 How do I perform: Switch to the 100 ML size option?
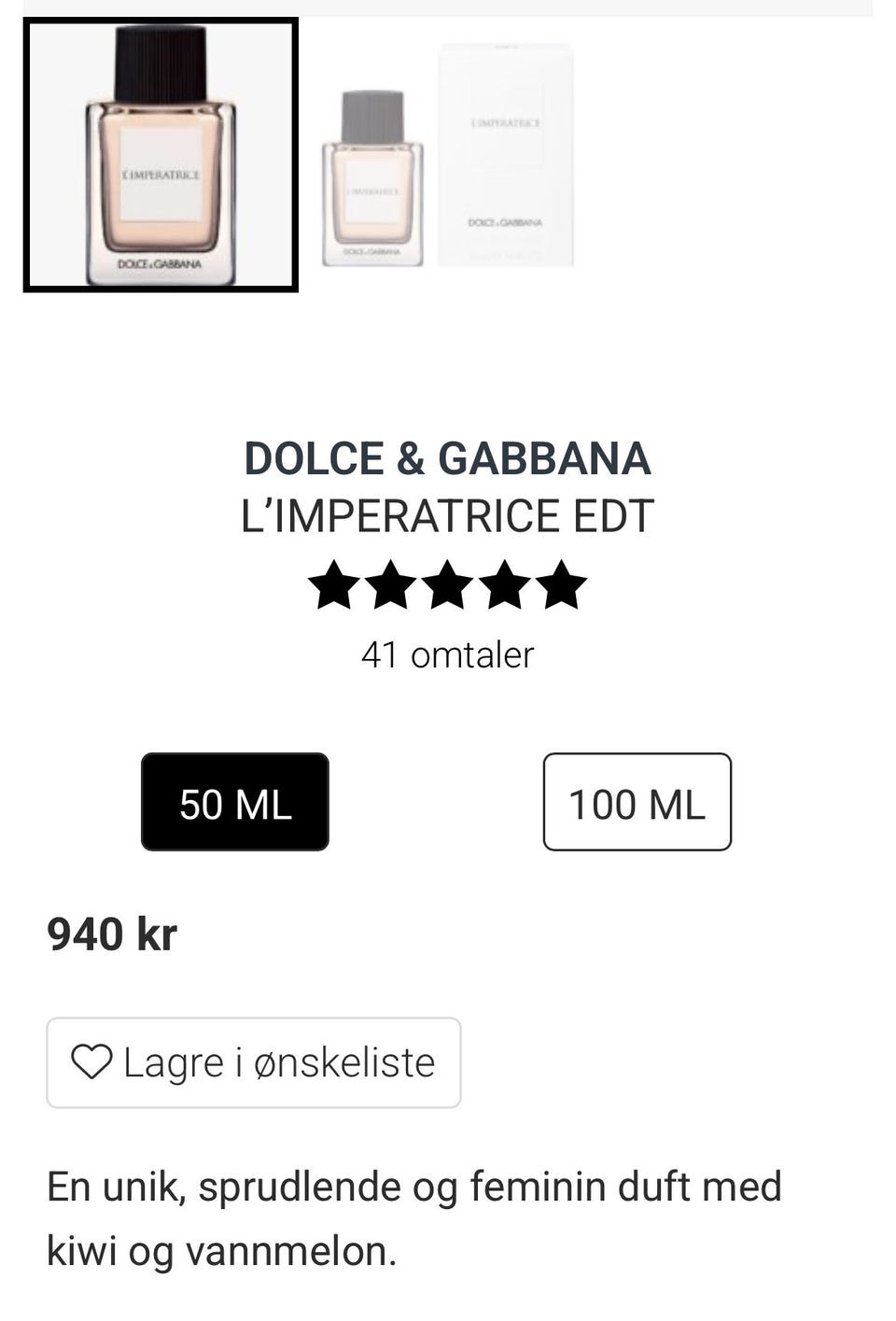click(x=636, y=801)
